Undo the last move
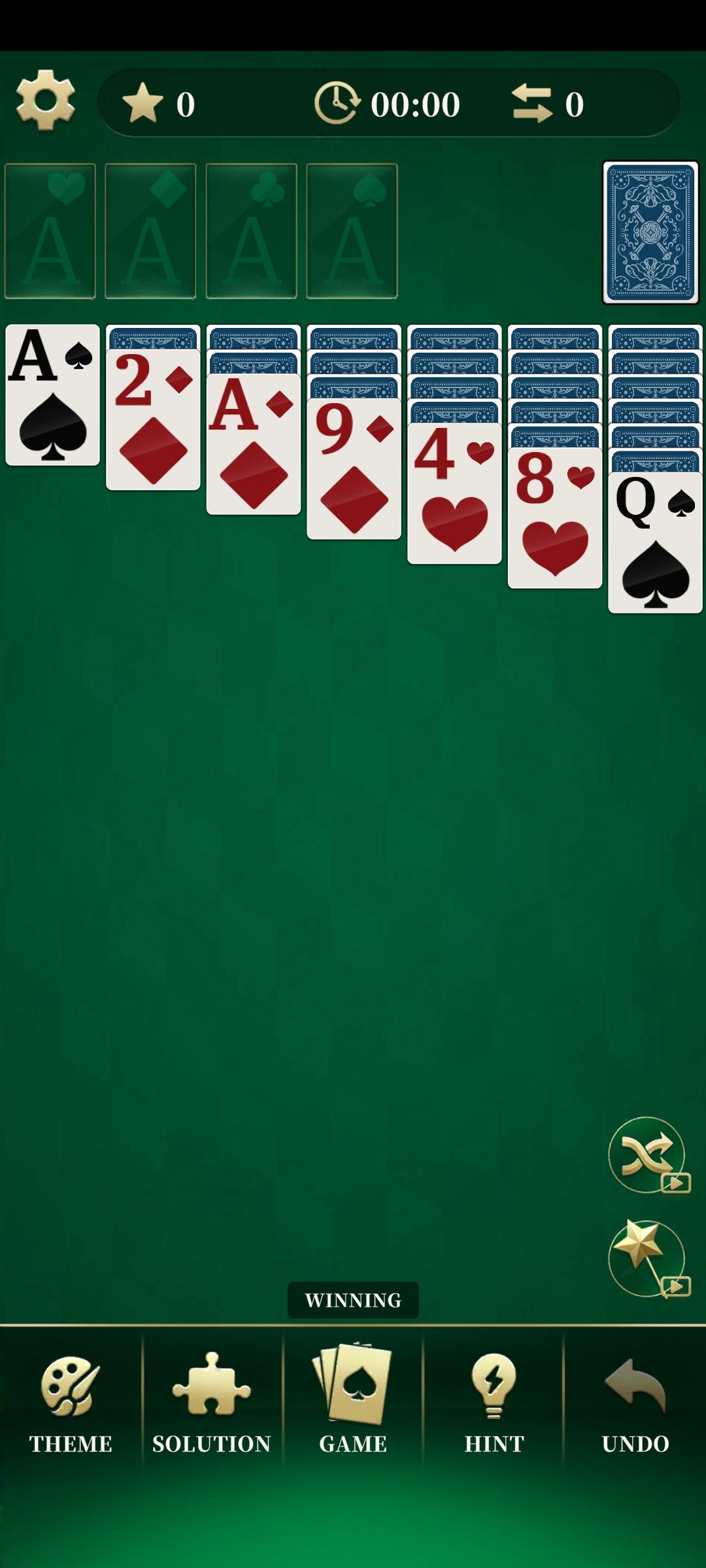The height and width of the screenshot is (1568, 706). tap(635, 1403)
